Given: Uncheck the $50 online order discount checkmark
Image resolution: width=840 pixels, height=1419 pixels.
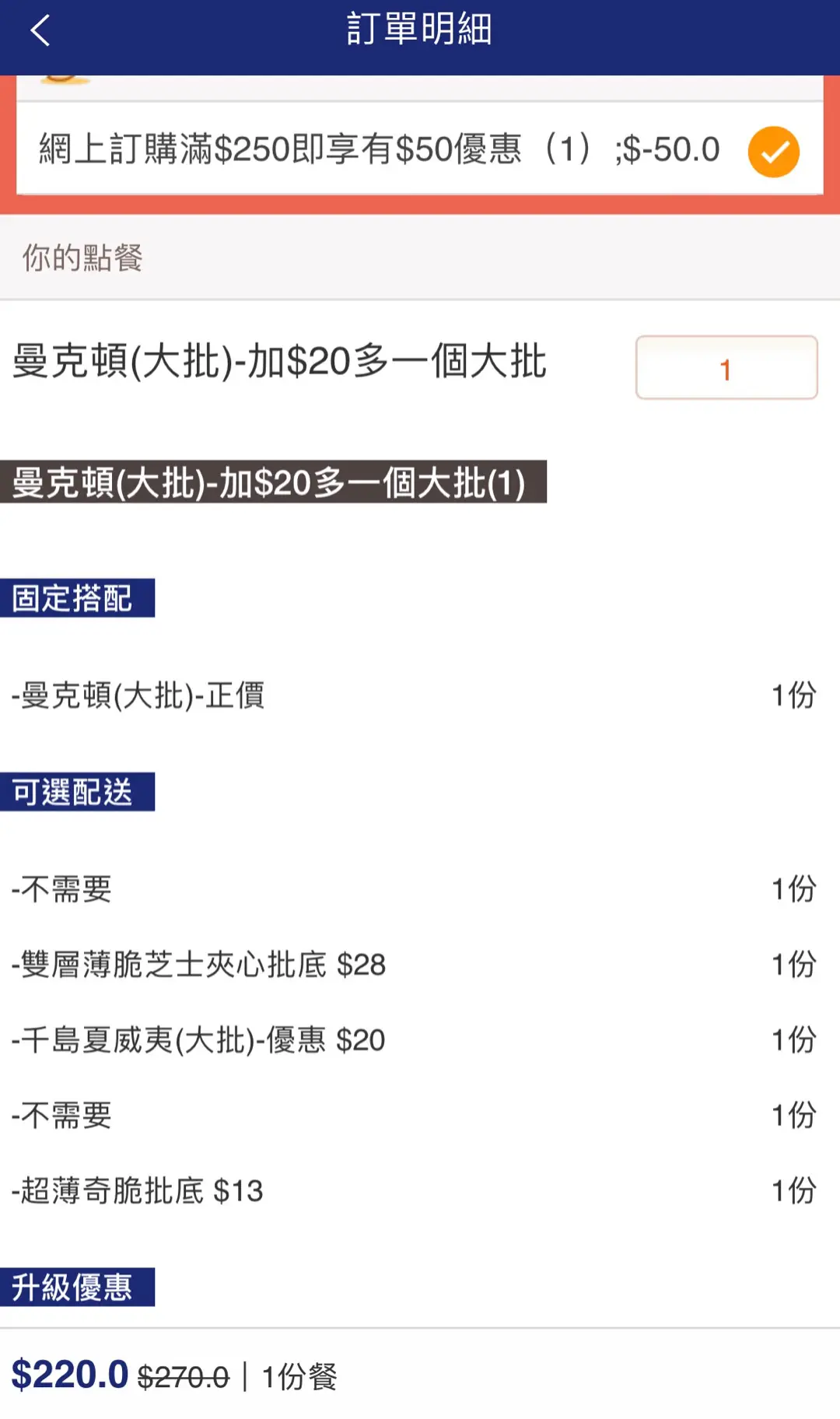Looking at the screenshot, I should coord(773,152).
